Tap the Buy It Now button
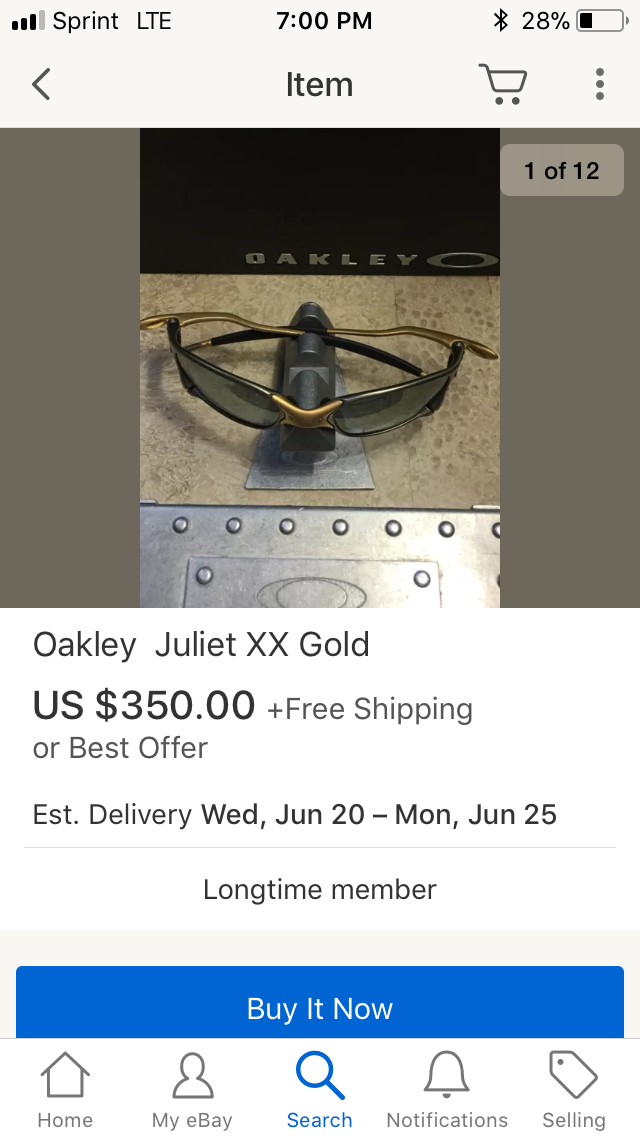This screenshot has width=640, height=1136. coord(320,1007)
